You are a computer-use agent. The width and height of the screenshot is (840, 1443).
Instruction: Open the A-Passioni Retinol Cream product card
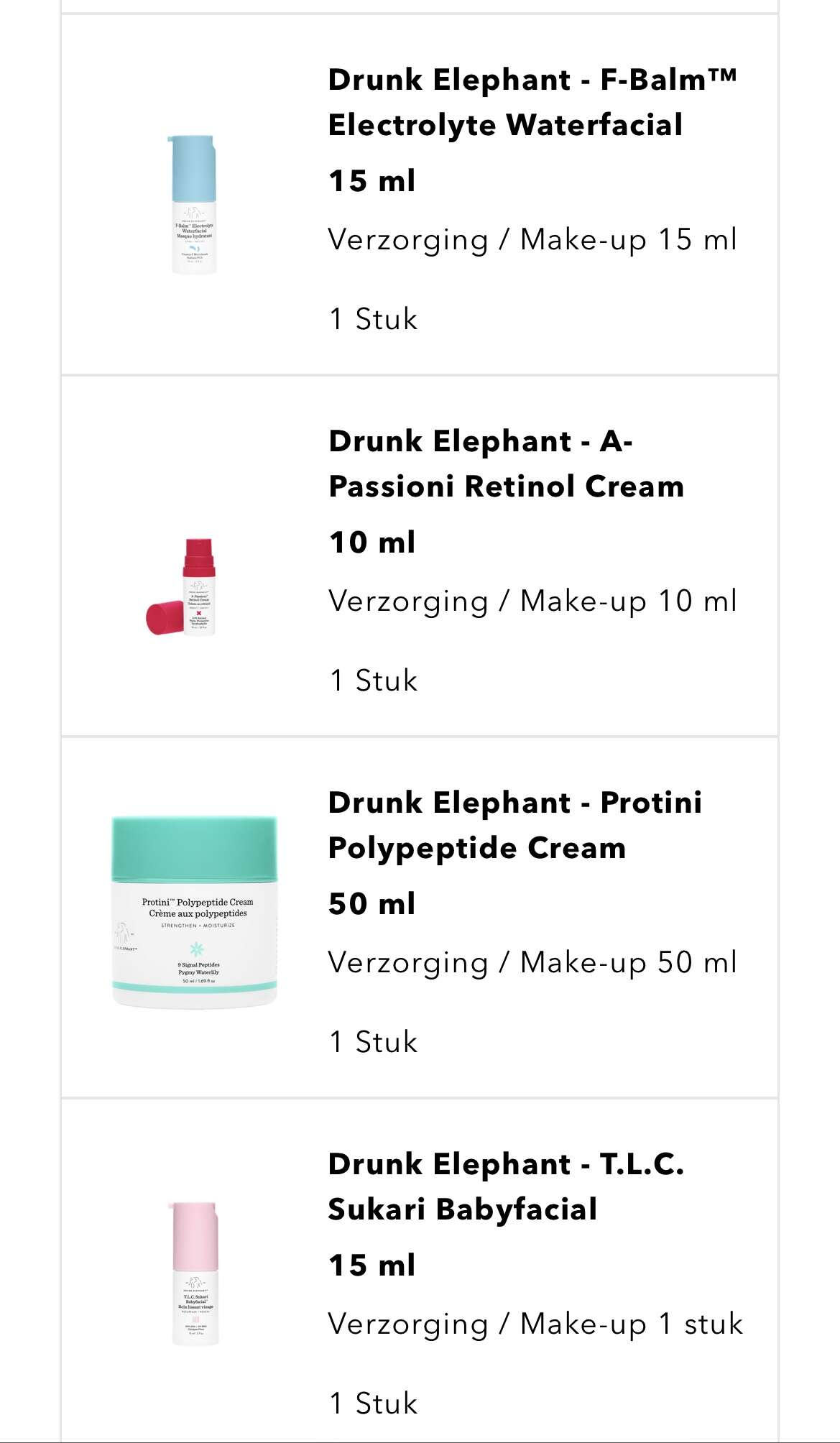tap(420, 556)
